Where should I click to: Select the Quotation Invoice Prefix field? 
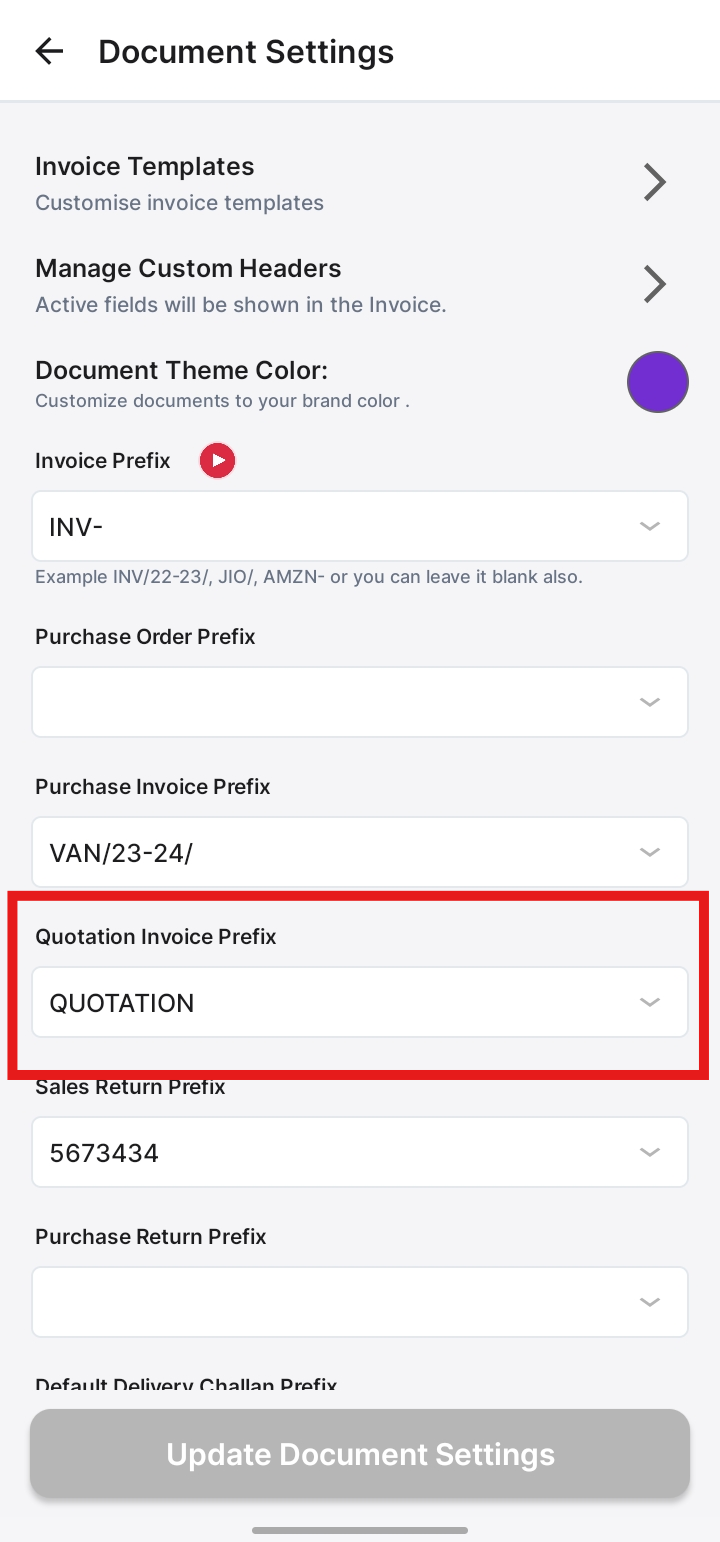coord(360,1002)
